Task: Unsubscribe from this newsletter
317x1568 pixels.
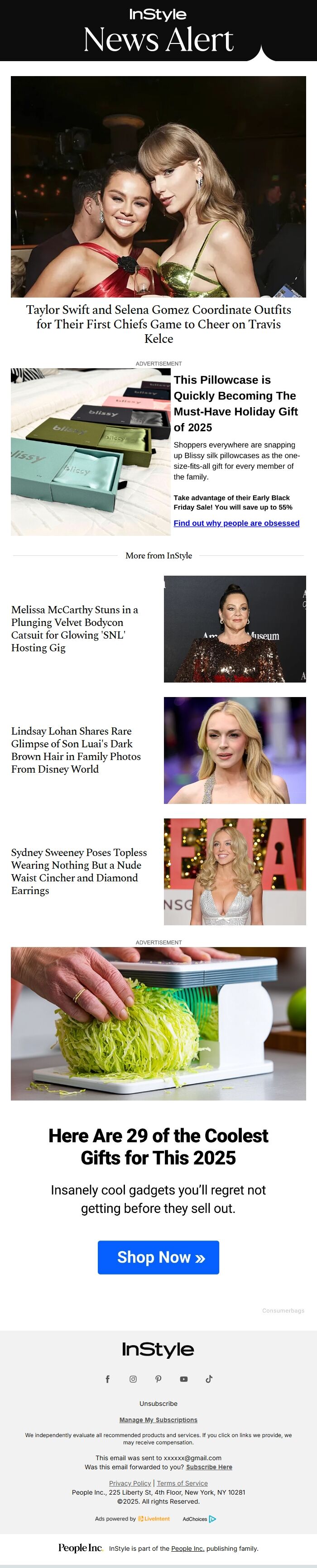Action: (x=158, y=1404)
